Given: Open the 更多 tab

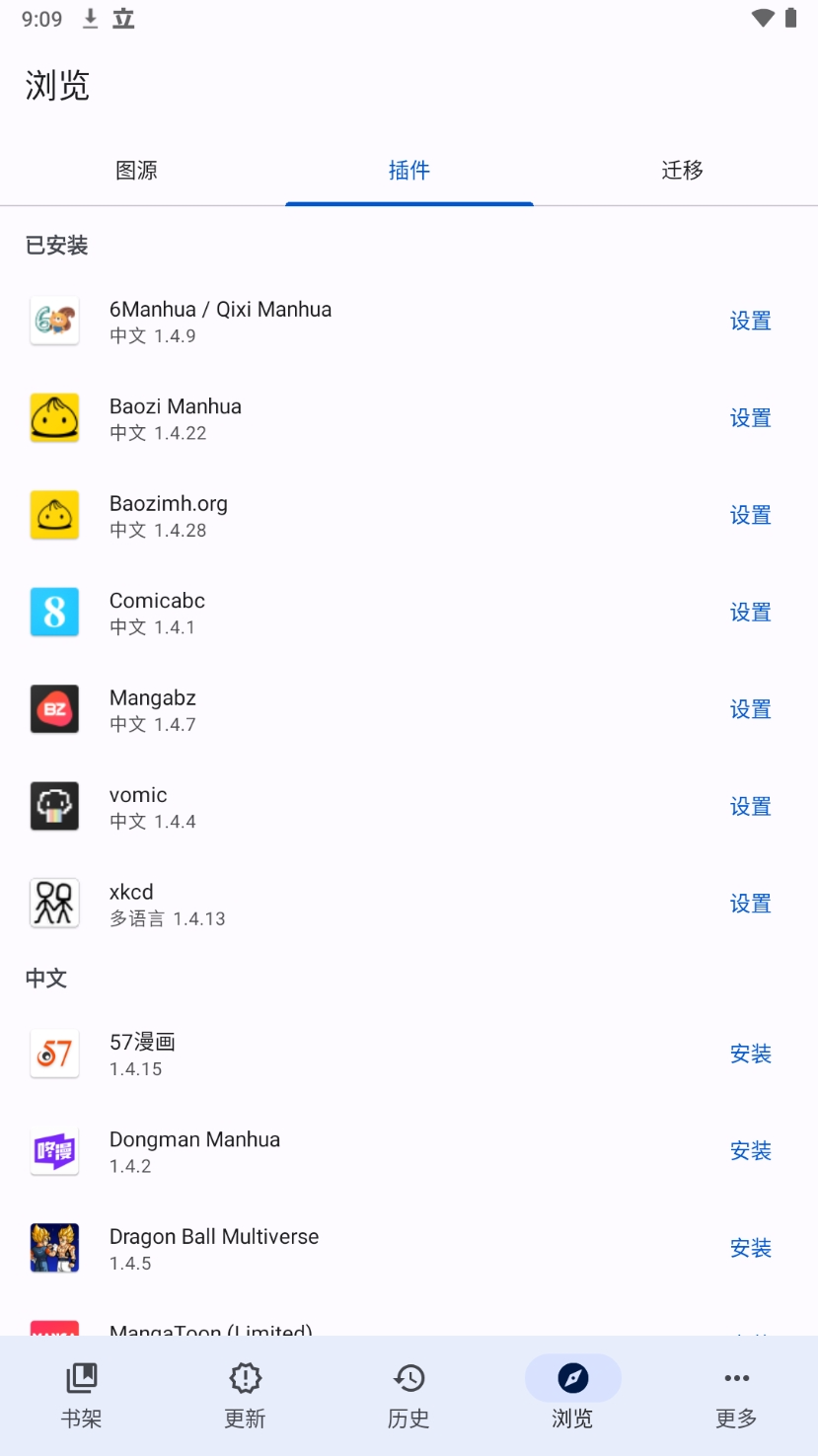Looking at the screenshot, I should 736,1395.
